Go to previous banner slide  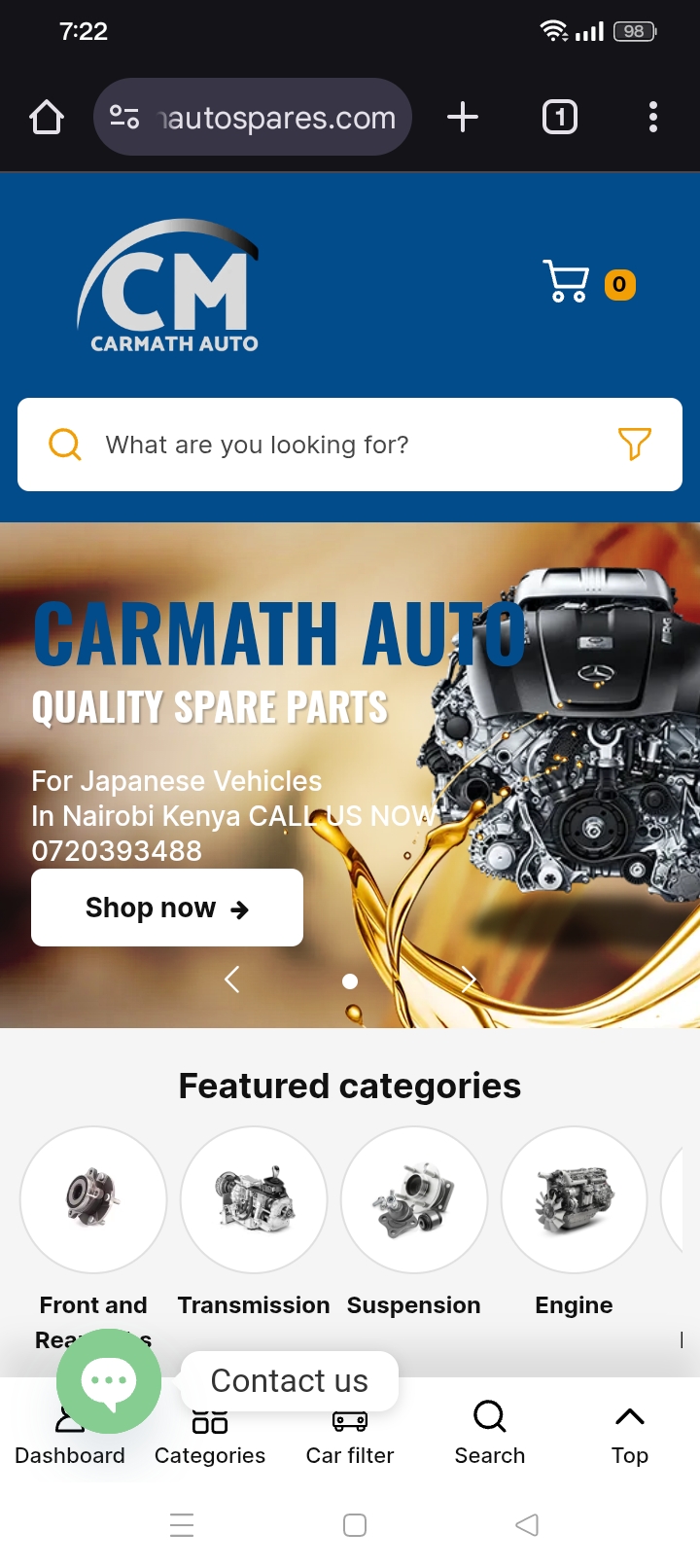point(231,980)
